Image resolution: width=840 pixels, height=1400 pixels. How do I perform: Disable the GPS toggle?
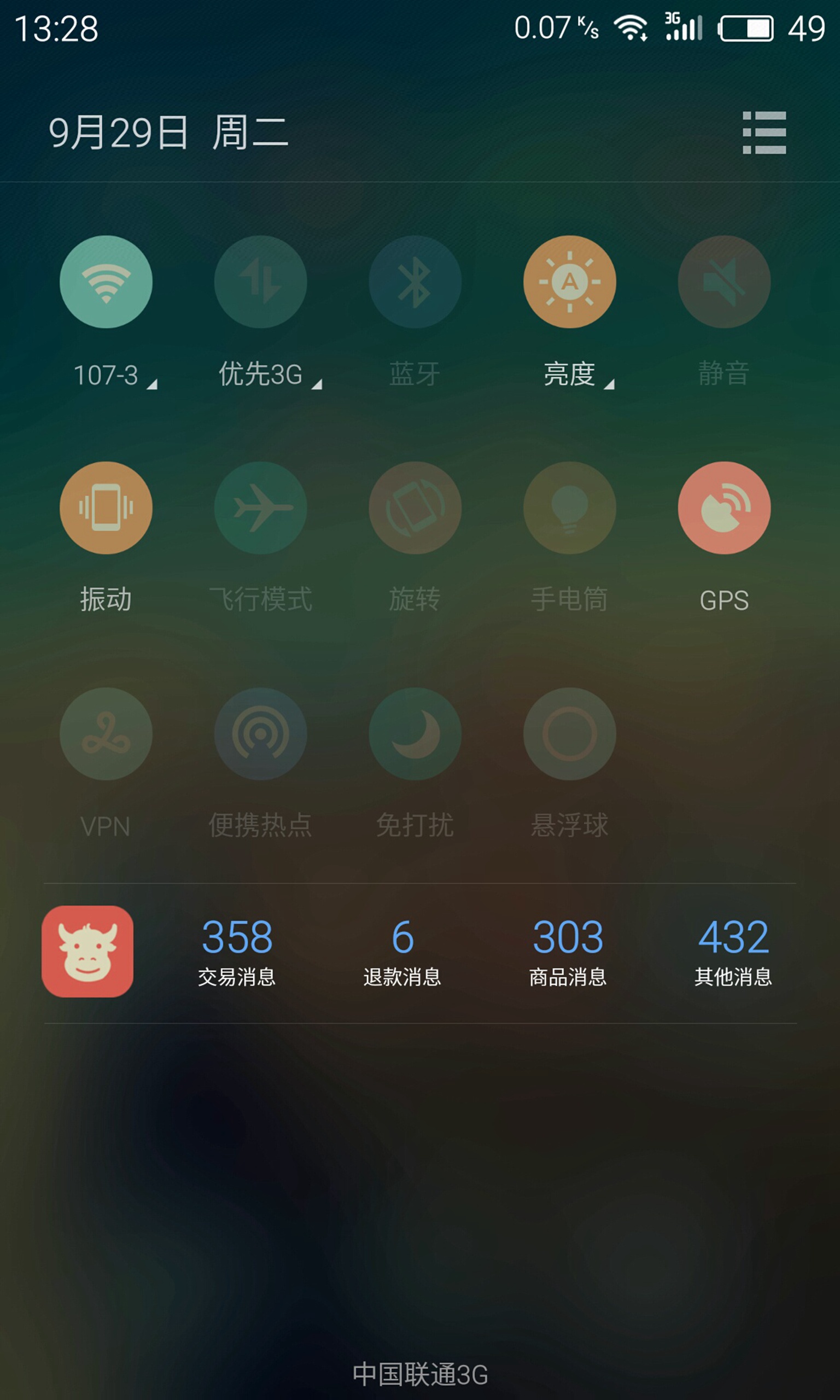coord(724,507)
